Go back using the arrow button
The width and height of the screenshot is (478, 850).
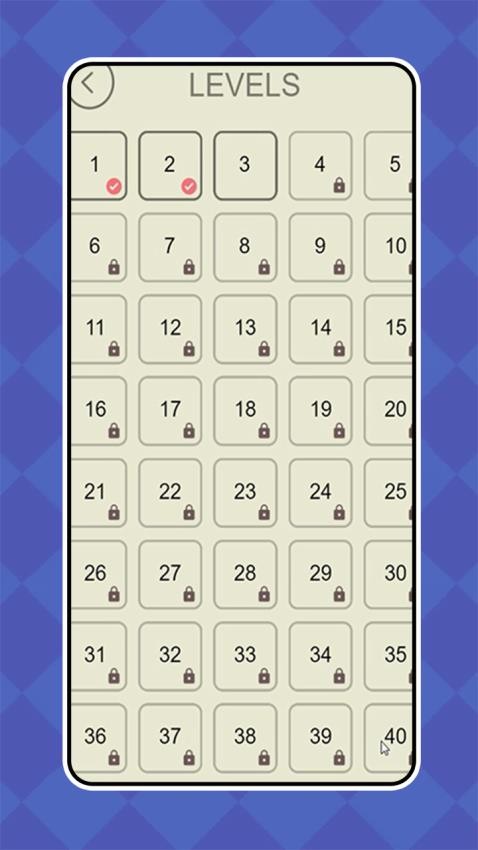(x=91, y=85)
